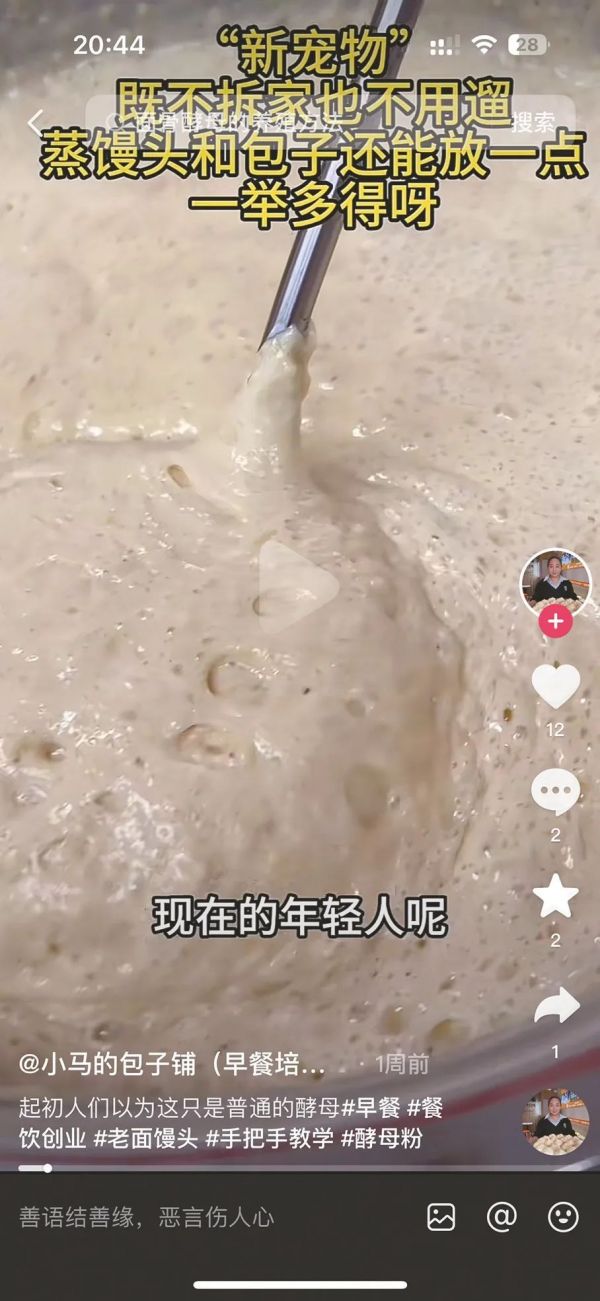Image resolution: width=600 pixels, height=1301 pixels.
Task: Attach a picture to the comment
Action: (x=441, y=1217)
